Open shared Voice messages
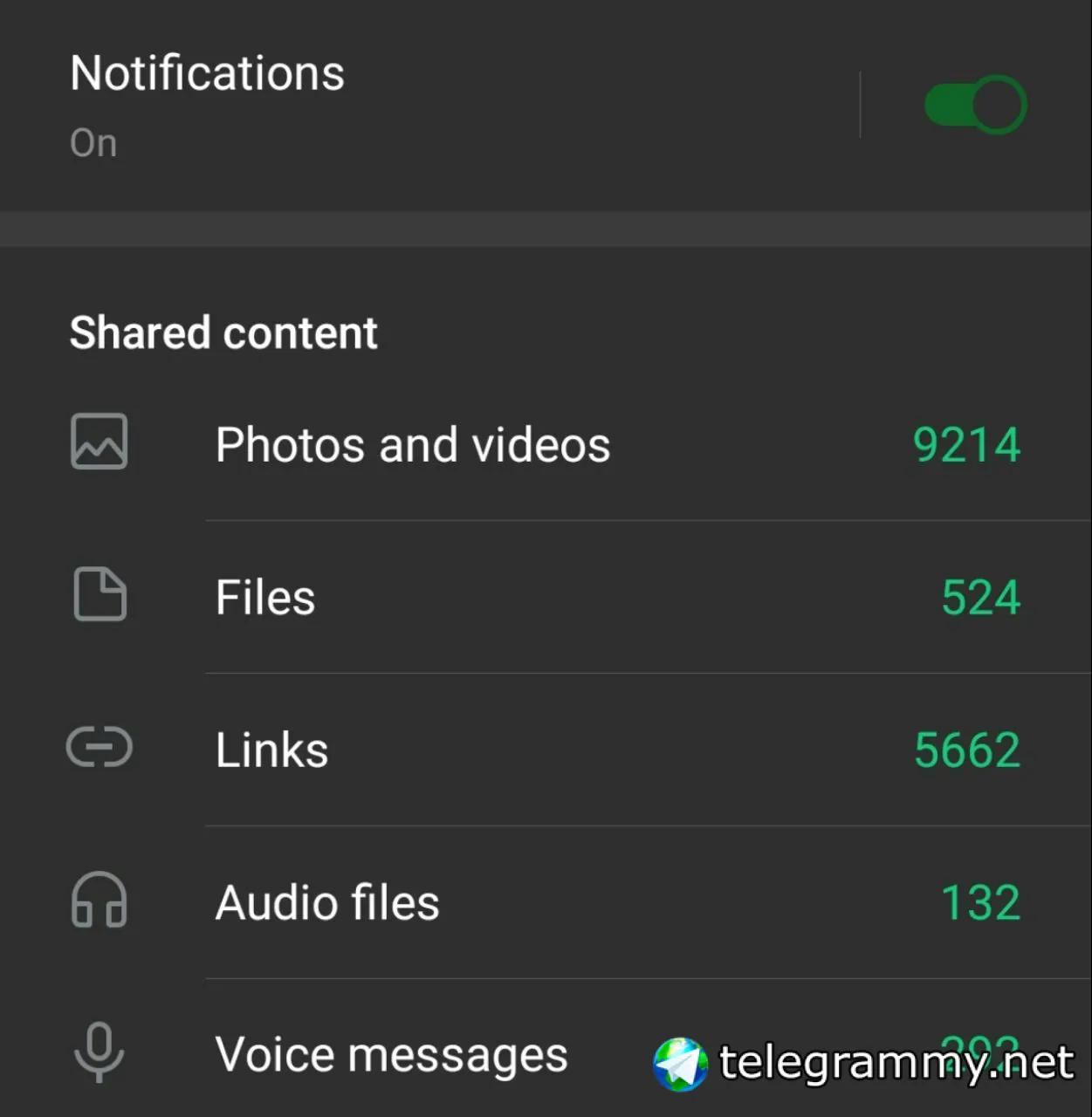 [391, 1054]
